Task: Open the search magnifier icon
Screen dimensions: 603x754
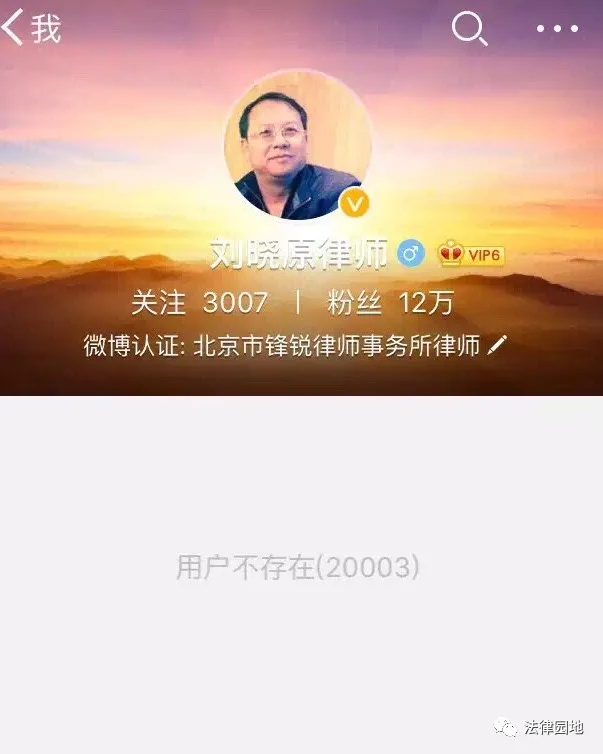Action: (469, 28)
